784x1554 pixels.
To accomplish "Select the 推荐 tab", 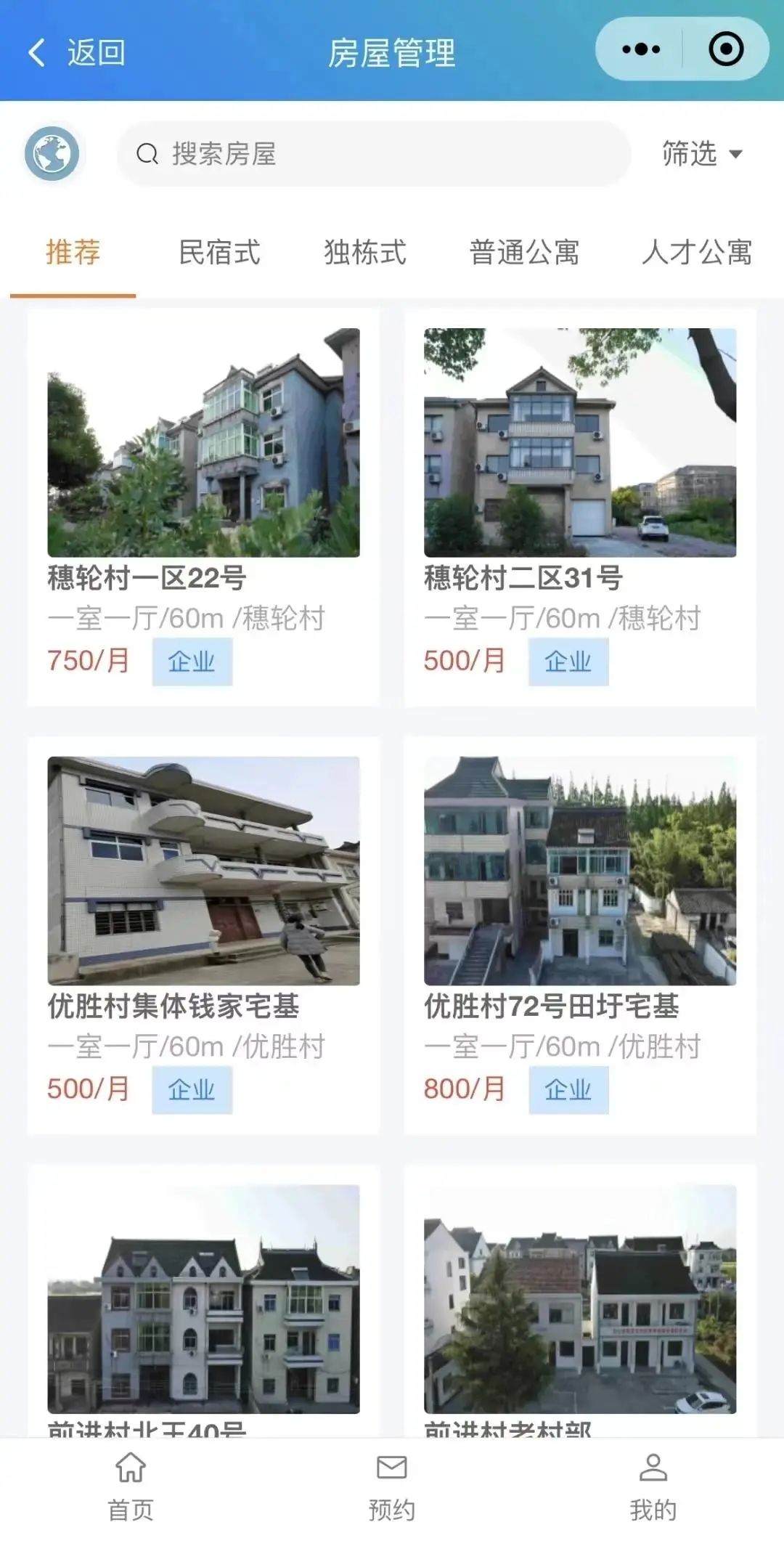I will (73, 253).
